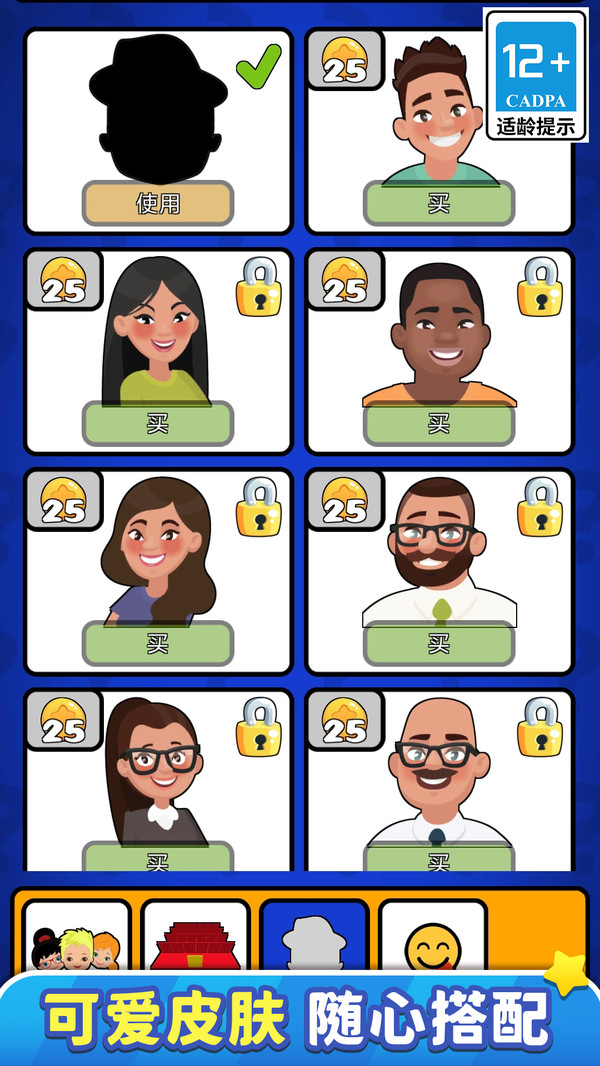
Task: Buy the bearded man with glasses skin
Action: point(439,644)
